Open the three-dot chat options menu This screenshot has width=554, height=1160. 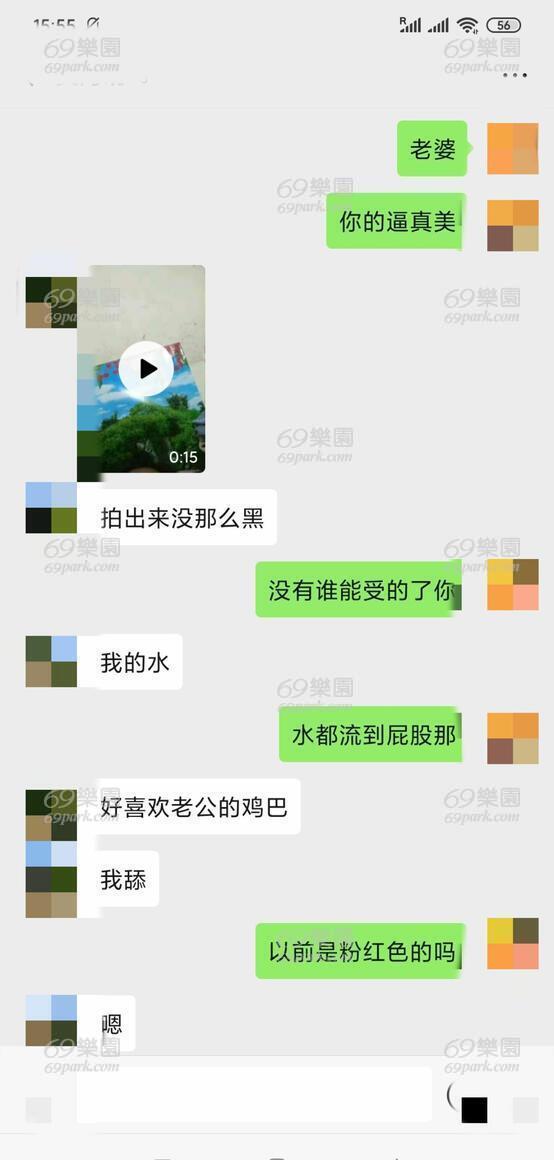pyautogui.click(x=515, y=75)
